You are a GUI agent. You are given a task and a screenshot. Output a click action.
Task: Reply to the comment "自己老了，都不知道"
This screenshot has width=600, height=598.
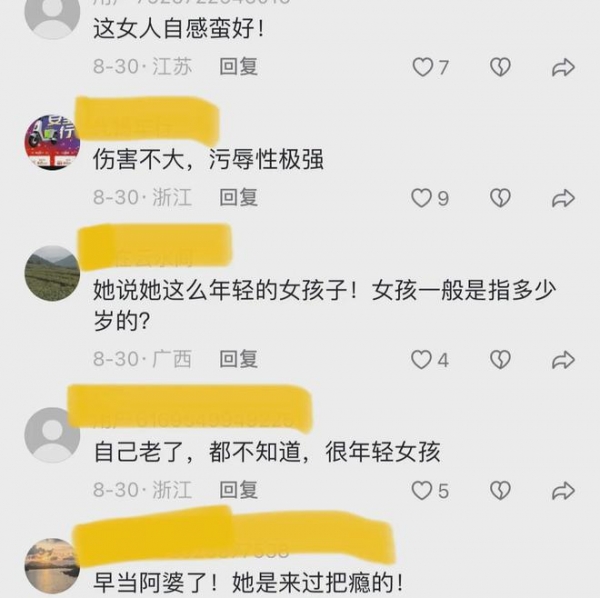(x=239, y=490)
